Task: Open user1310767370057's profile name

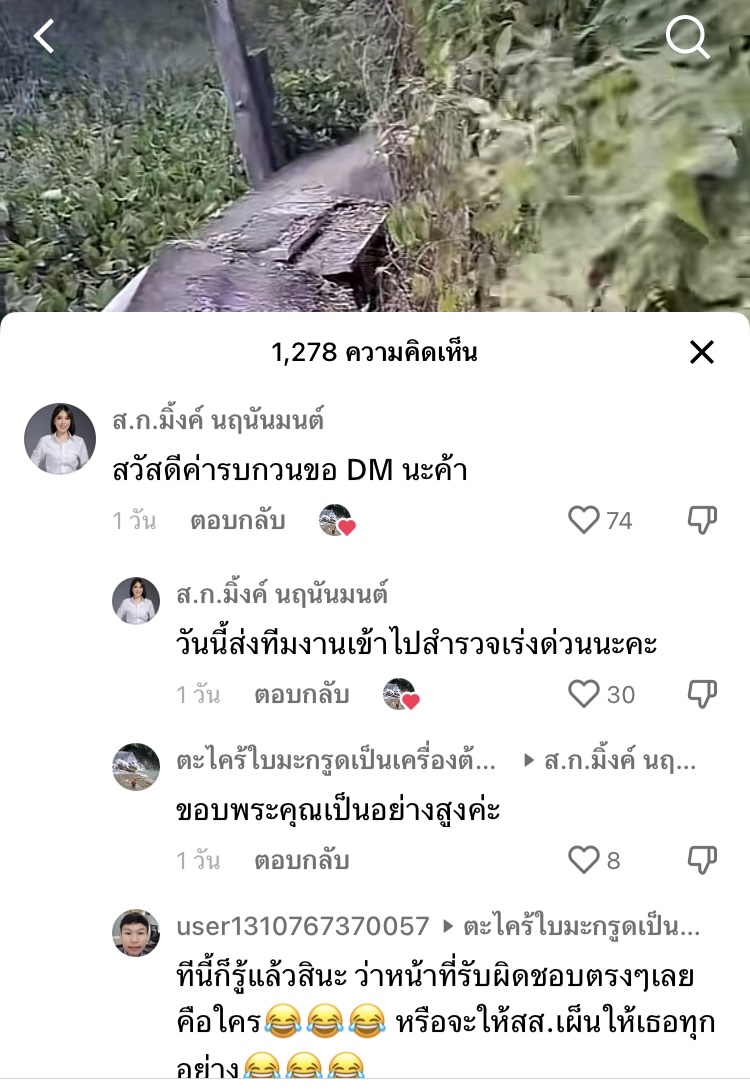Action: click(x=302, y=926)
